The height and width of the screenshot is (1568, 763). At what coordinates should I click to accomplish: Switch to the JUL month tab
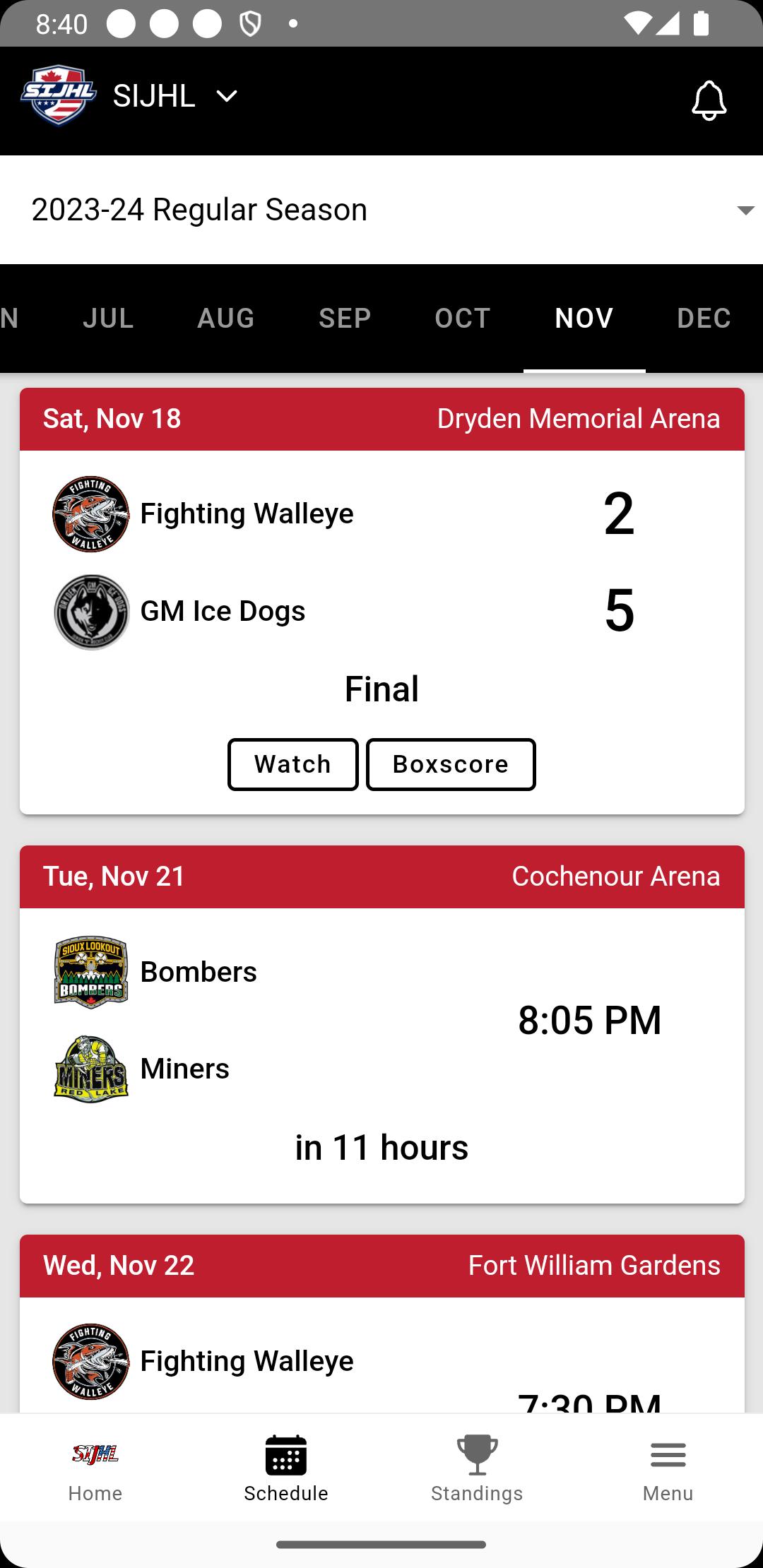point(108,318)
